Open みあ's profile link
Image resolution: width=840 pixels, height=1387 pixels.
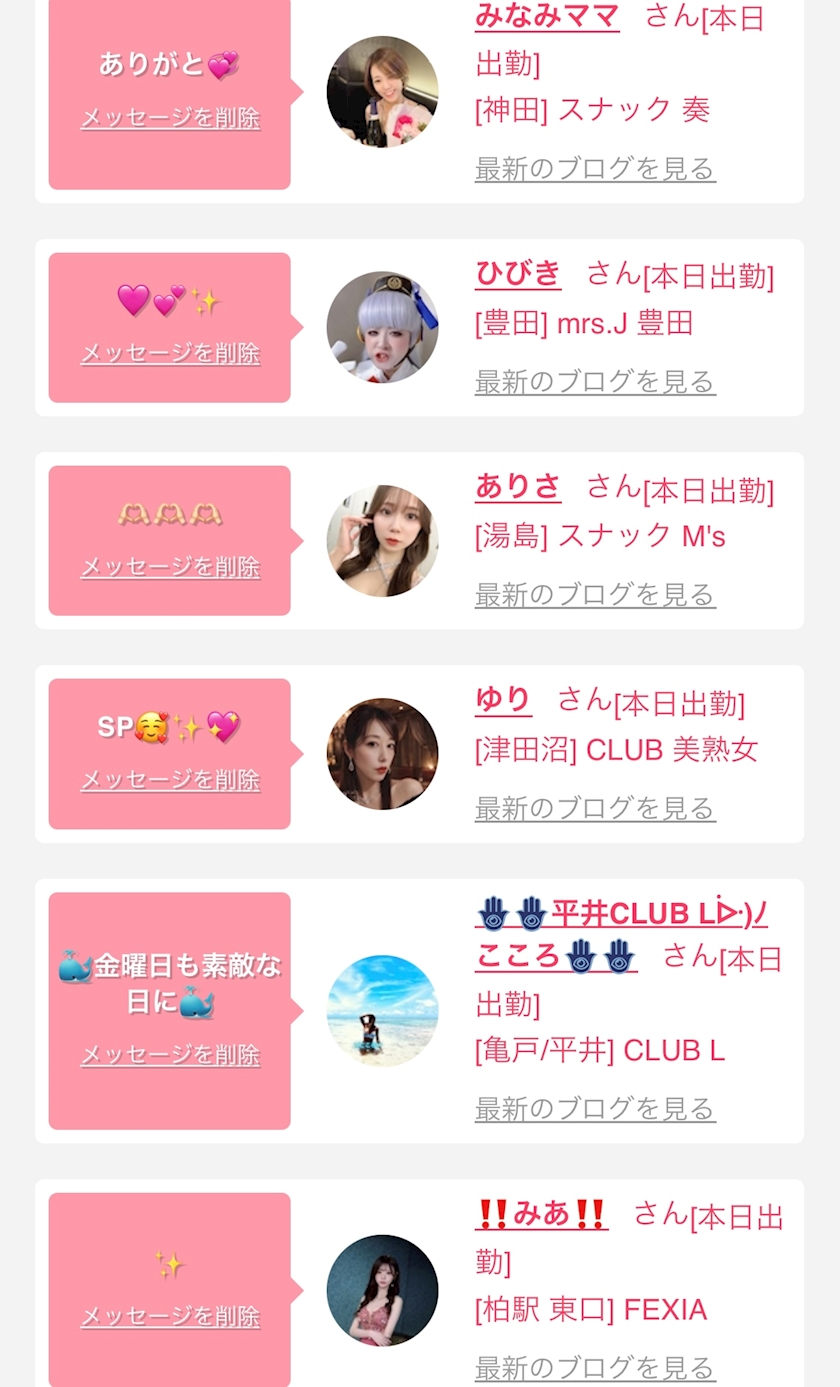pyautogui.click(x=541, y=1214)
